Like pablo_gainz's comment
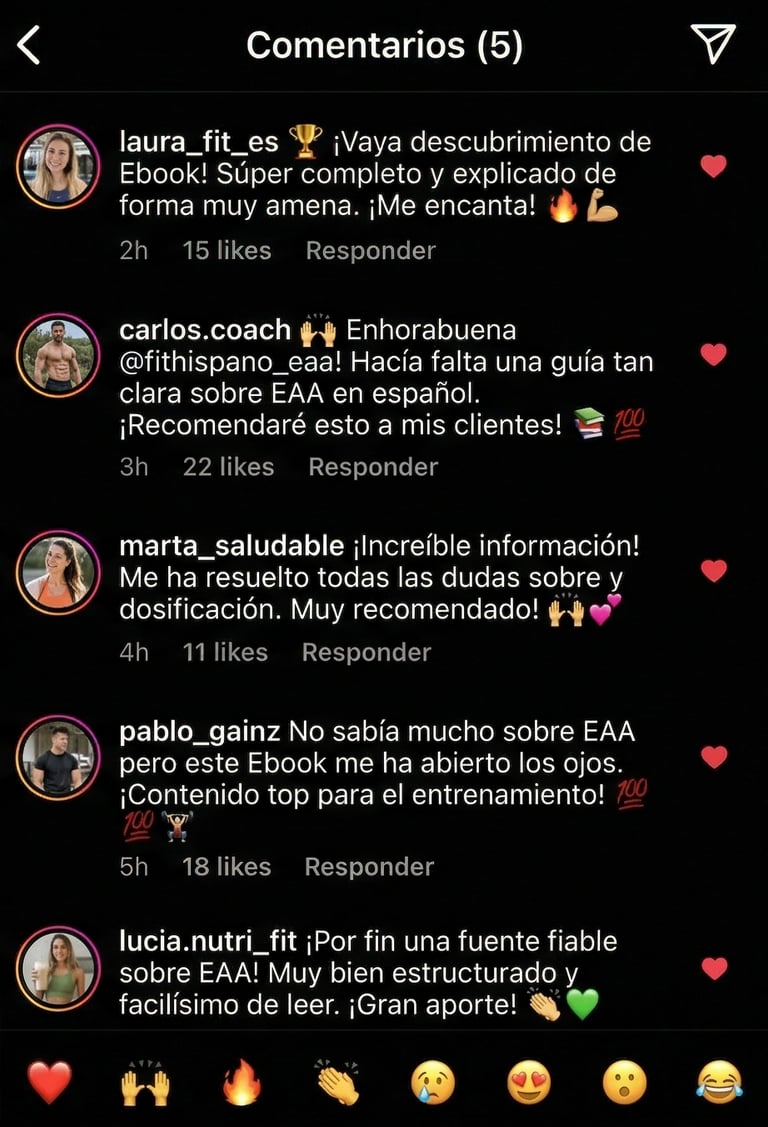 click(713, 757)
